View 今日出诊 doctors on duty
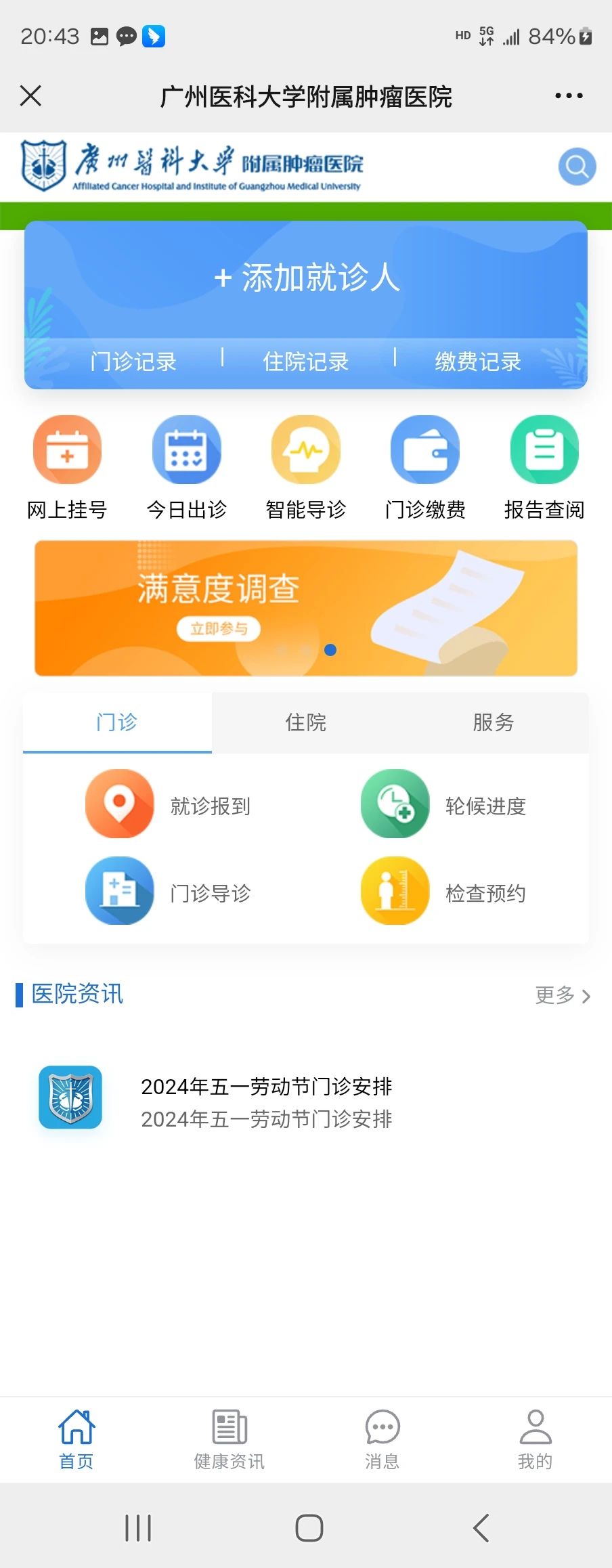 pos(187,467)
